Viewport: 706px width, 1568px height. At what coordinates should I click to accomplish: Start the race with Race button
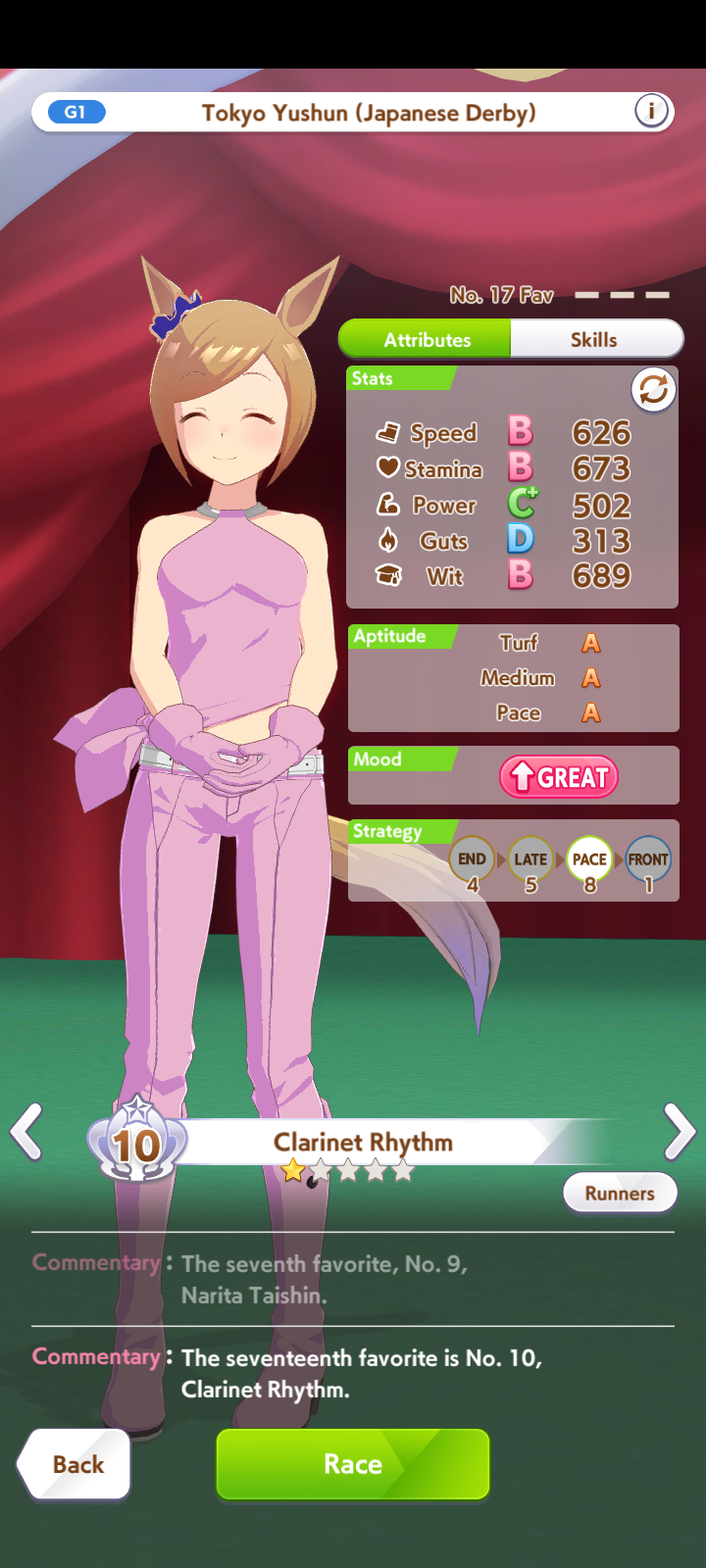(353, 1463)
